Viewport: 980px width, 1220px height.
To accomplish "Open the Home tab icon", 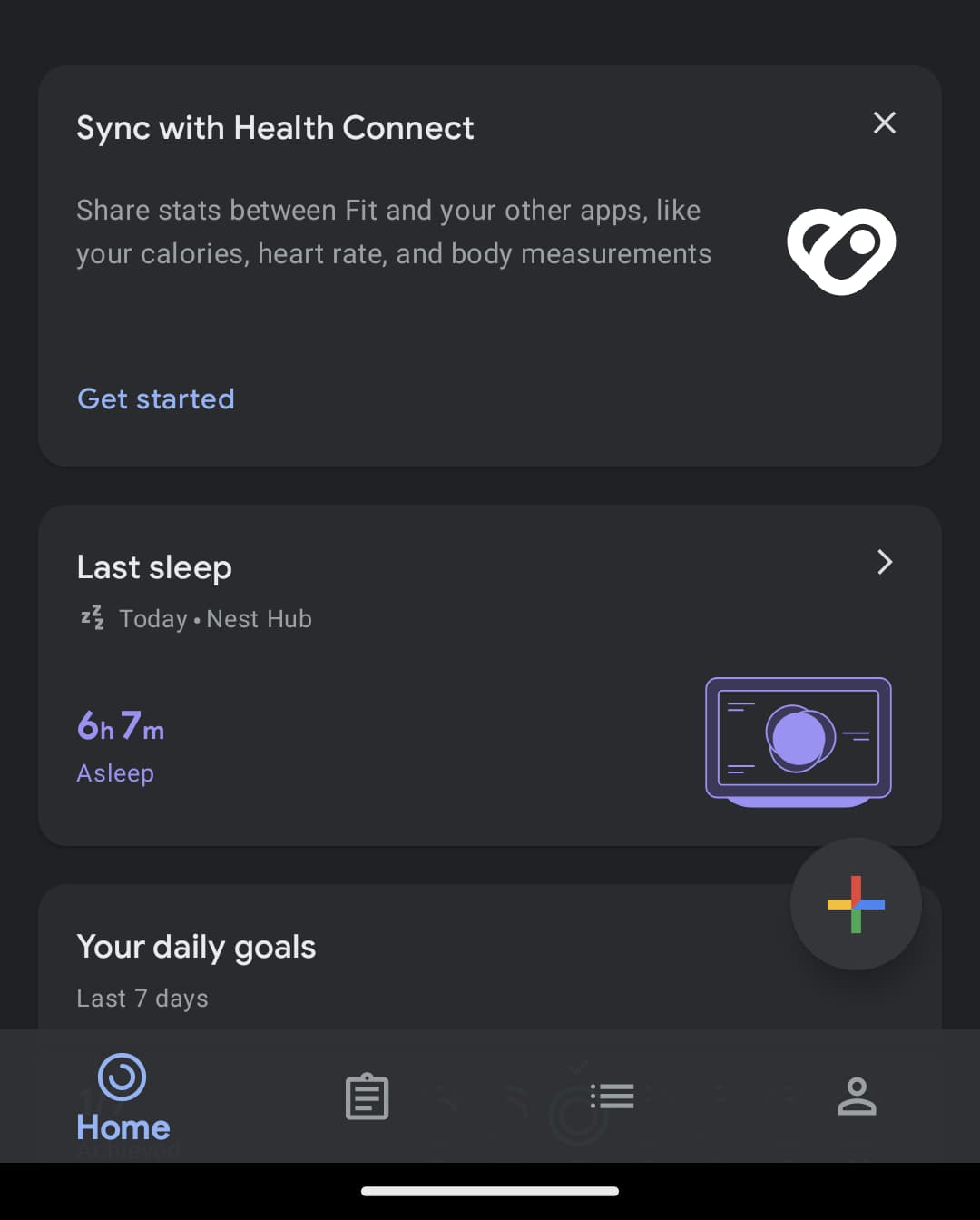I will point(122,1077).
